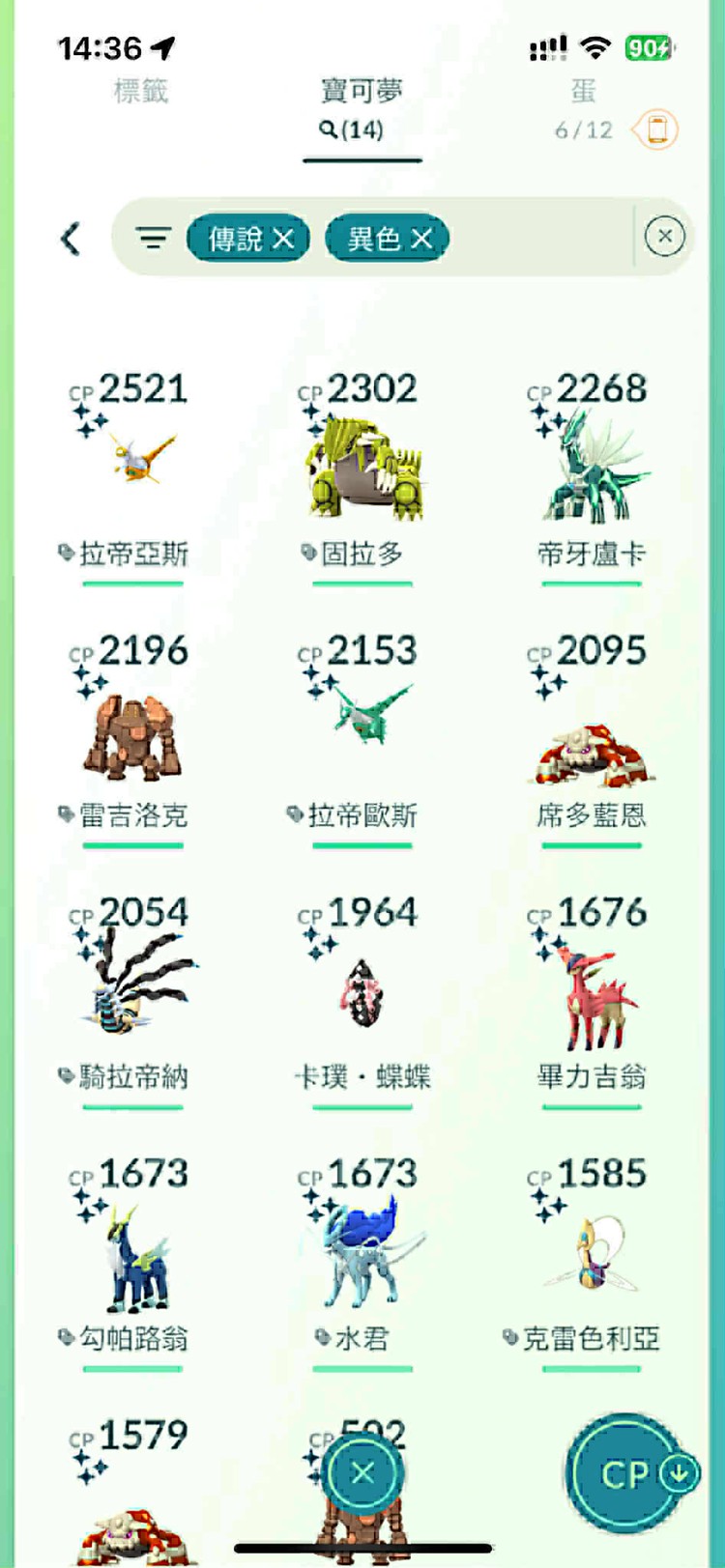The image size is (725, 1568).
Task: Remove the 異色 filter chip
Action: click(420, 237)
